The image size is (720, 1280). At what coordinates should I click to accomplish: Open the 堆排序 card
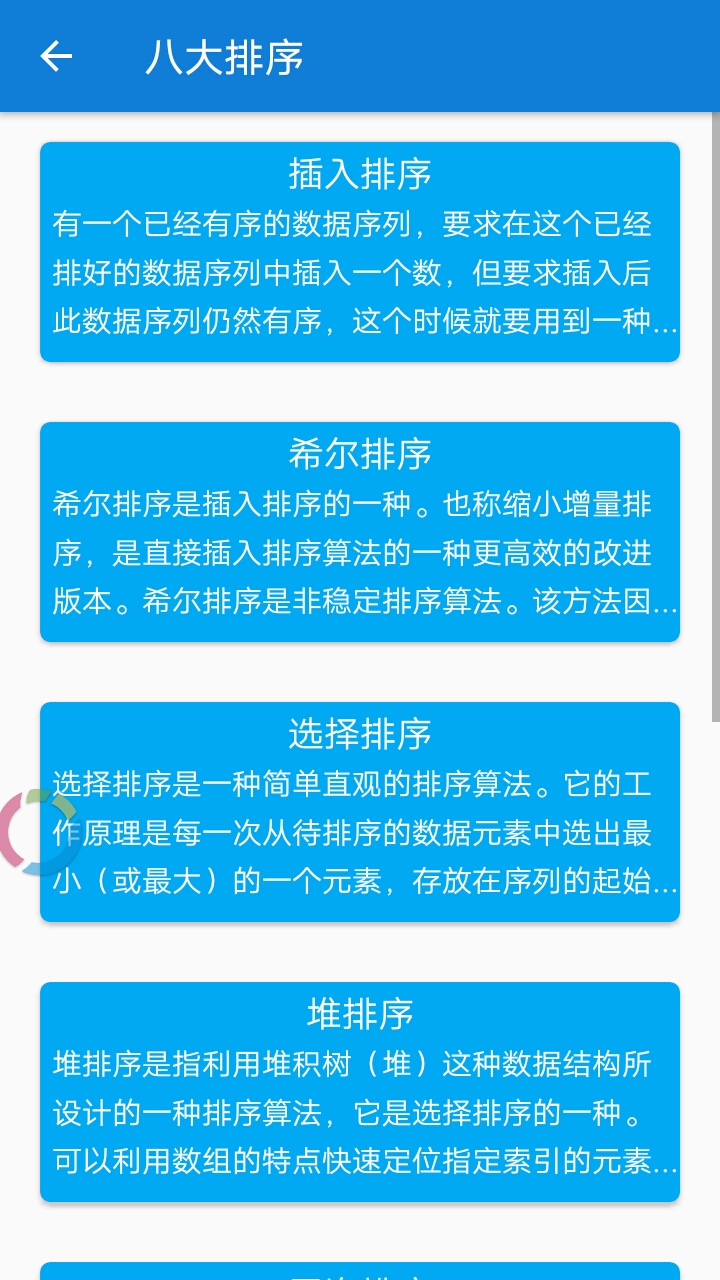coord(360,1092)
